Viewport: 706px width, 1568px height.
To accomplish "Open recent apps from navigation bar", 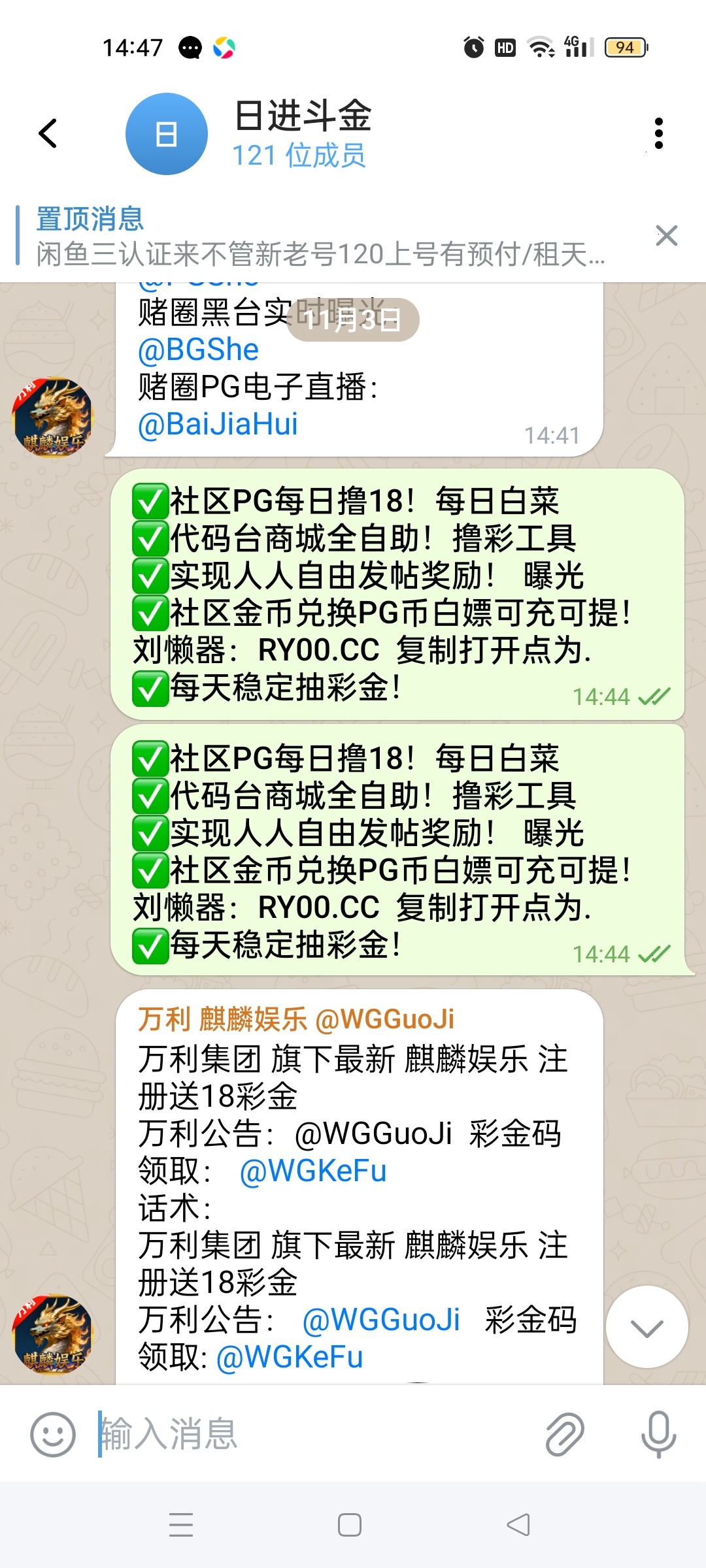I will 181,1525.
